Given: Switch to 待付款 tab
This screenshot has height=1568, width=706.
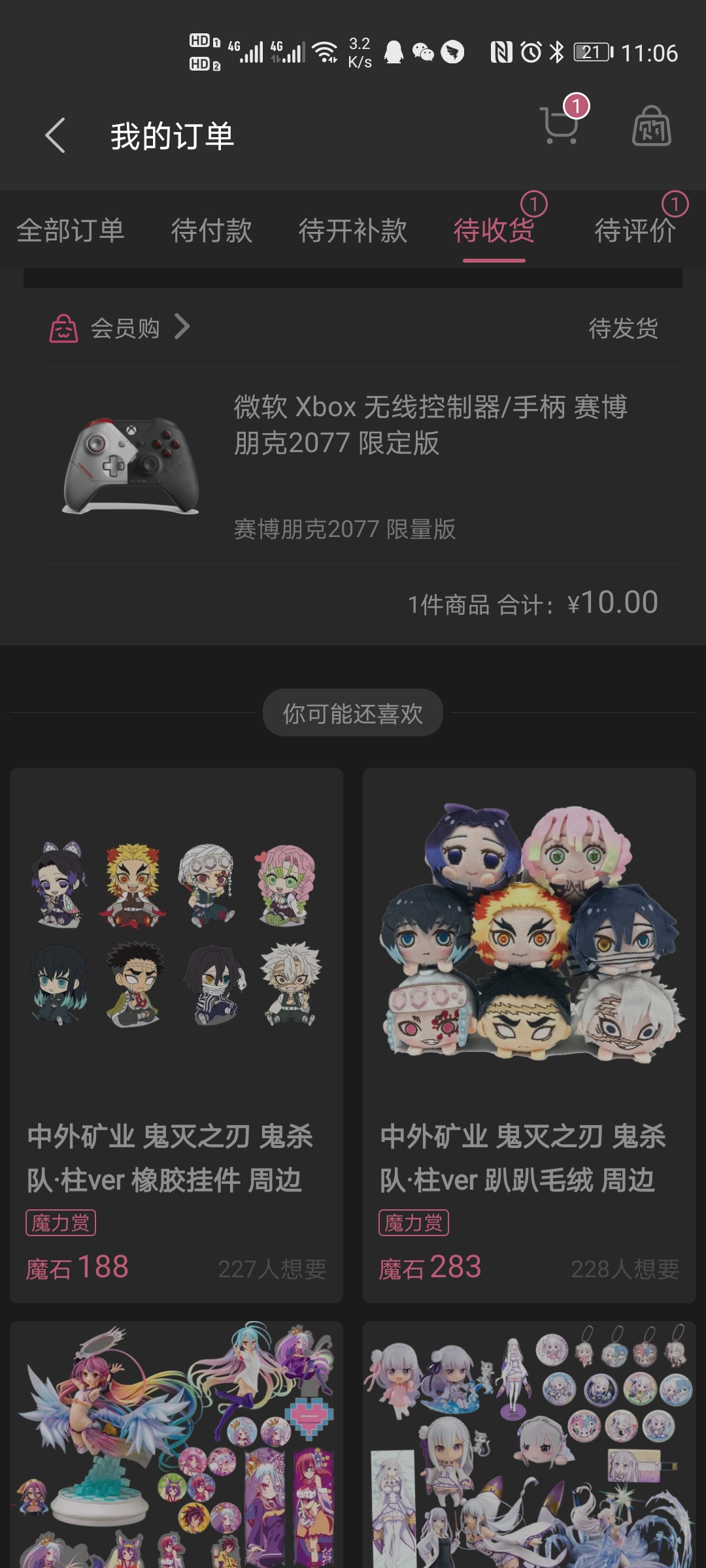Looking at the screenshot, I should tap(211, 231).
